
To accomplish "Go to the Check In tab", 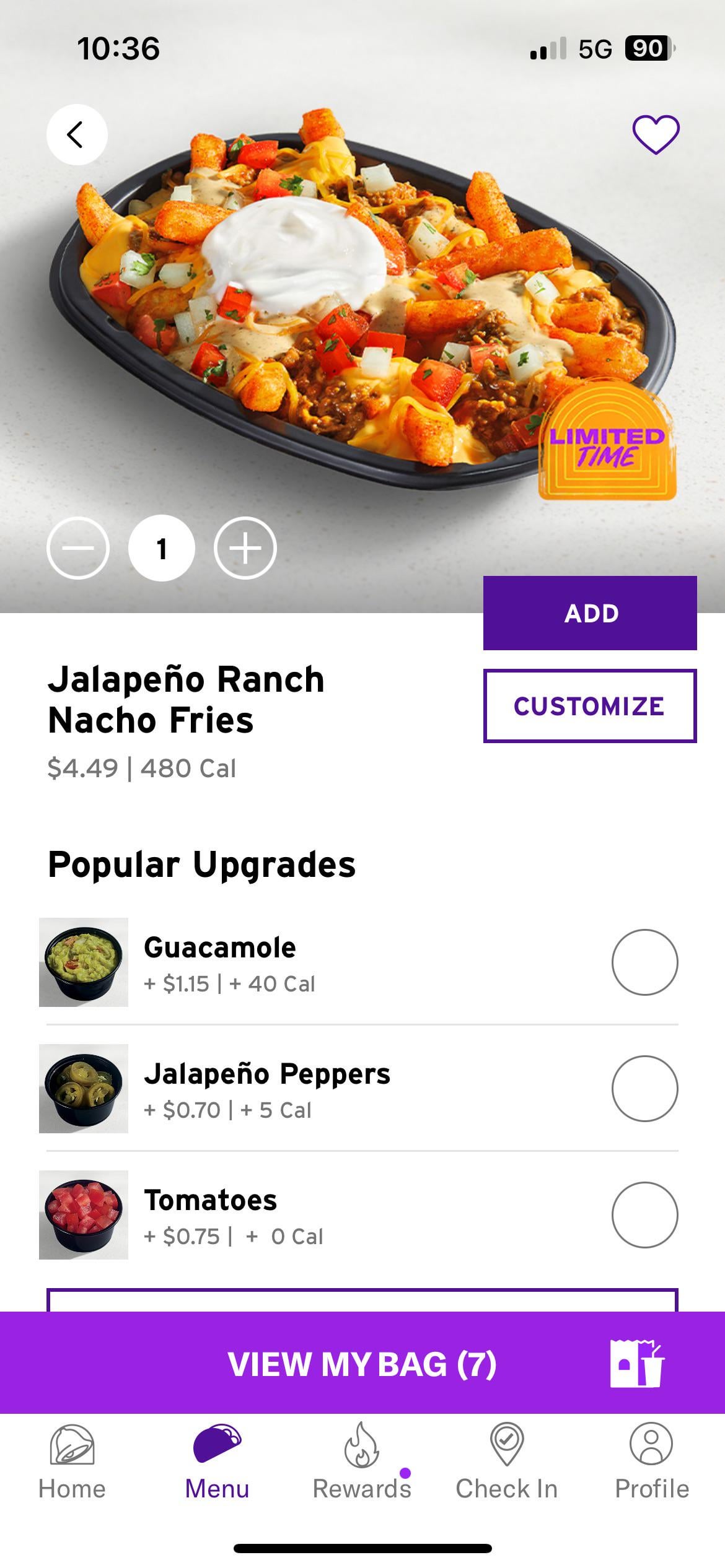I will coord(507,1463).
